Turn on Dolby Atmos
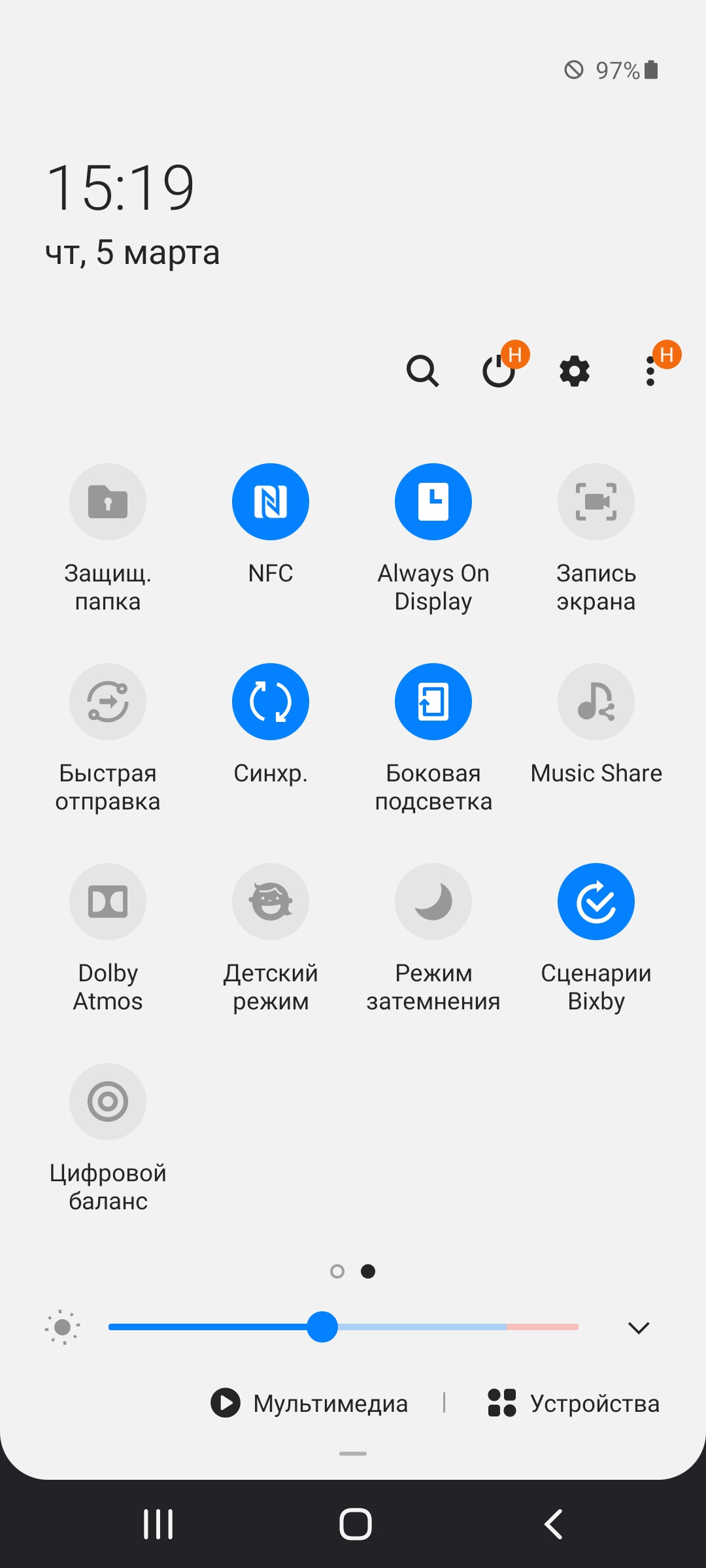706x1568 pixels. 108,902
